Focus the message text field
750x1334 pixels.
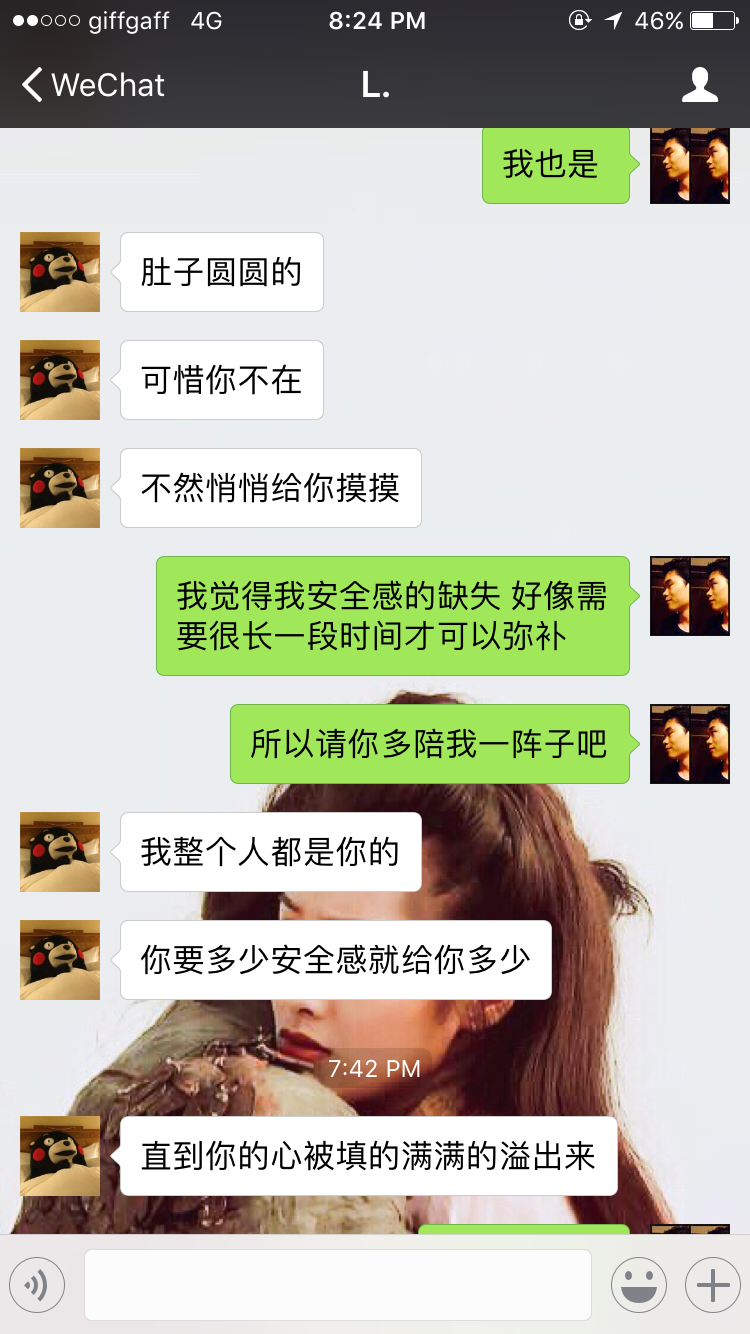click(x=337, y=1285)
